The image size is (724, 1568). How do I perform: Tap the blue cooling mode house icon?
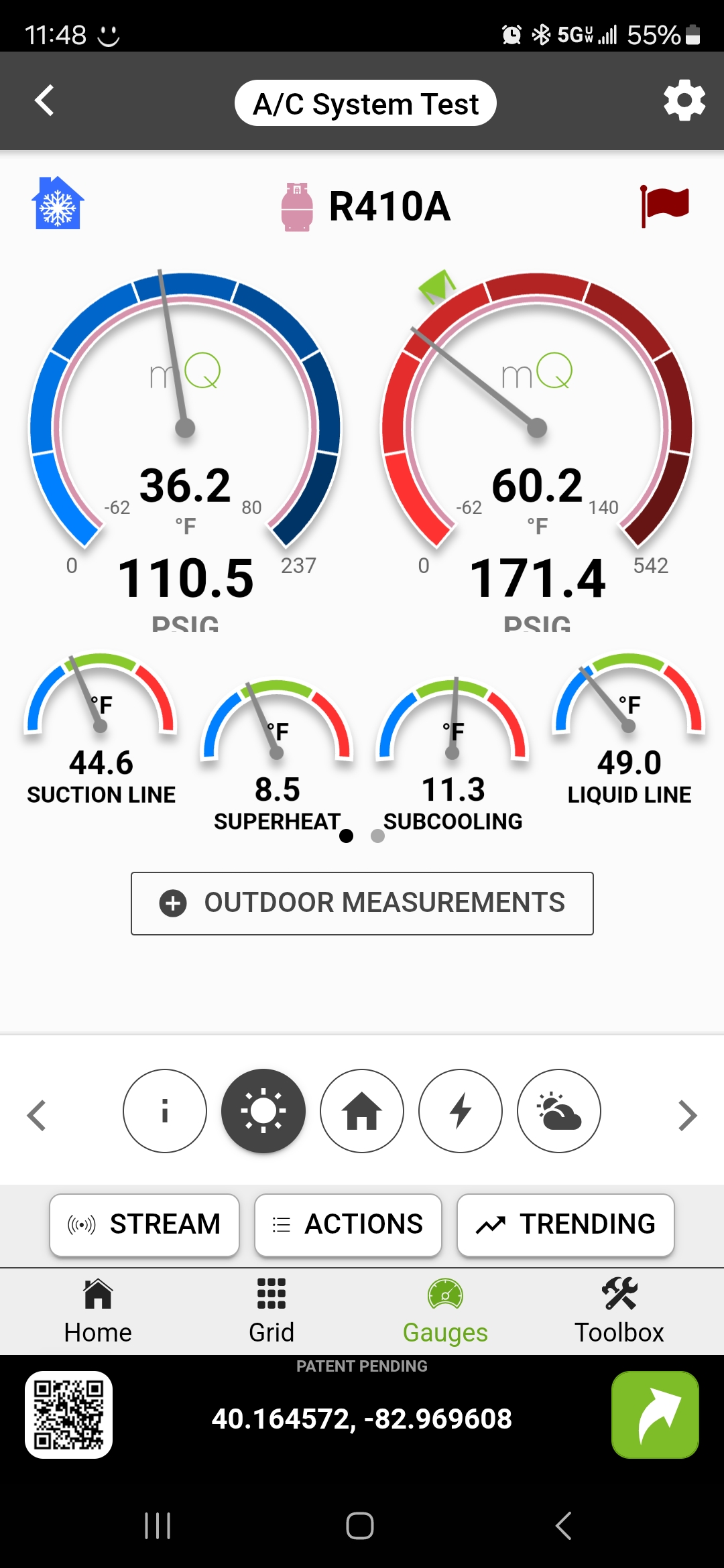58,204
